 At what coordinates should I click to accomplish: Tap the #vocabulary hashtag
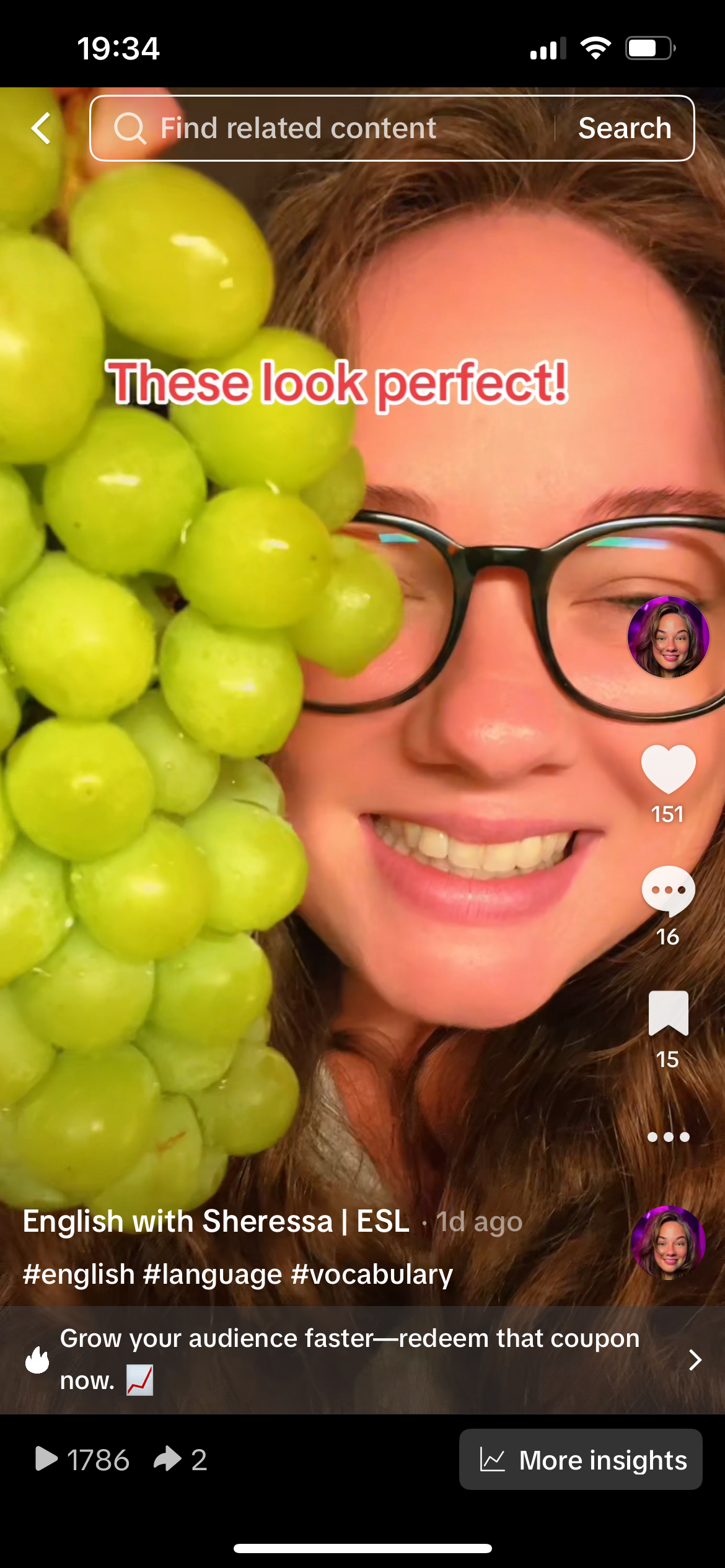372,1274
